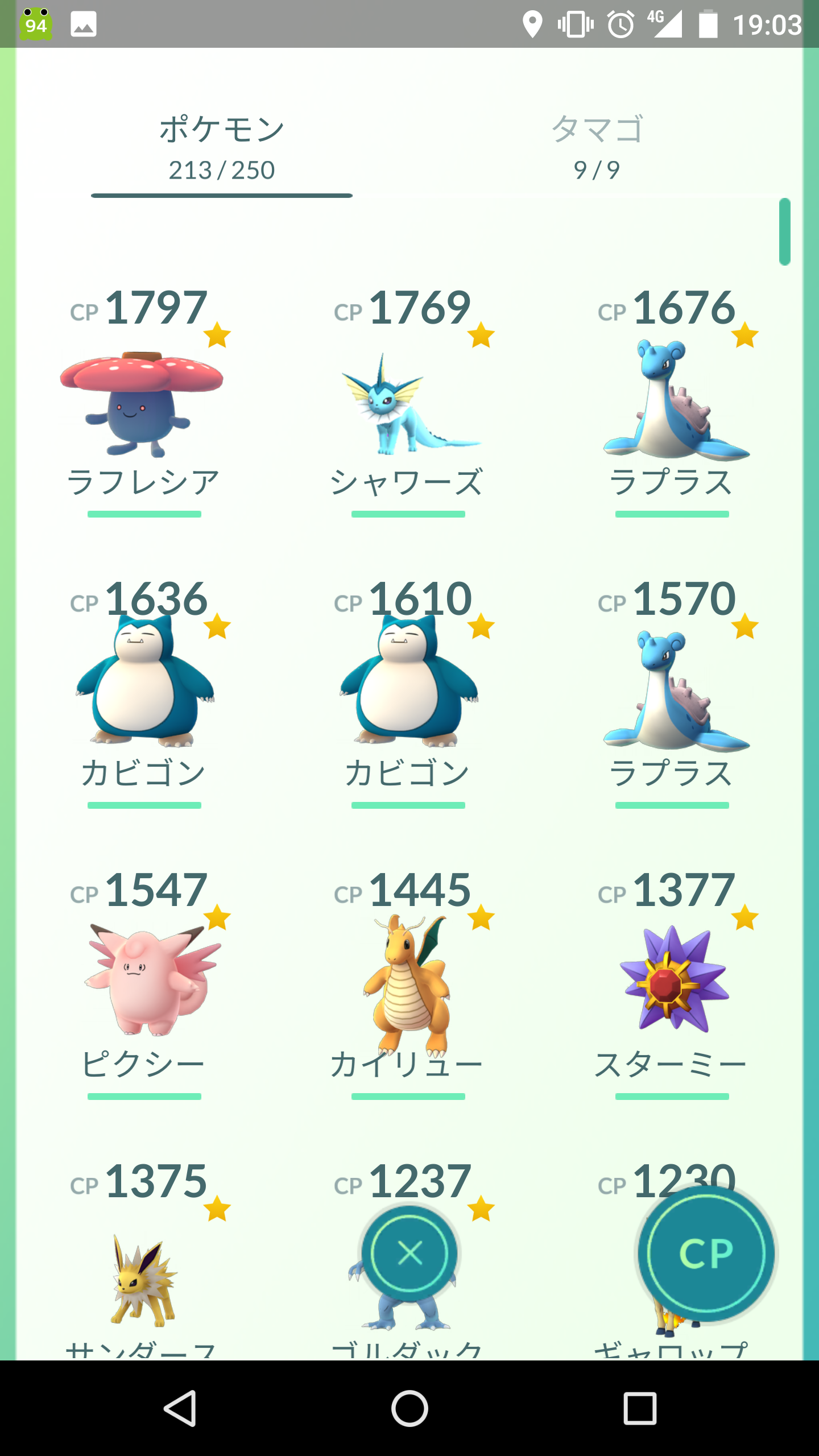The width and height of the screenshot is (819, 1456).
Task: Select the ポケモン tab
Action: coord(222,147)
